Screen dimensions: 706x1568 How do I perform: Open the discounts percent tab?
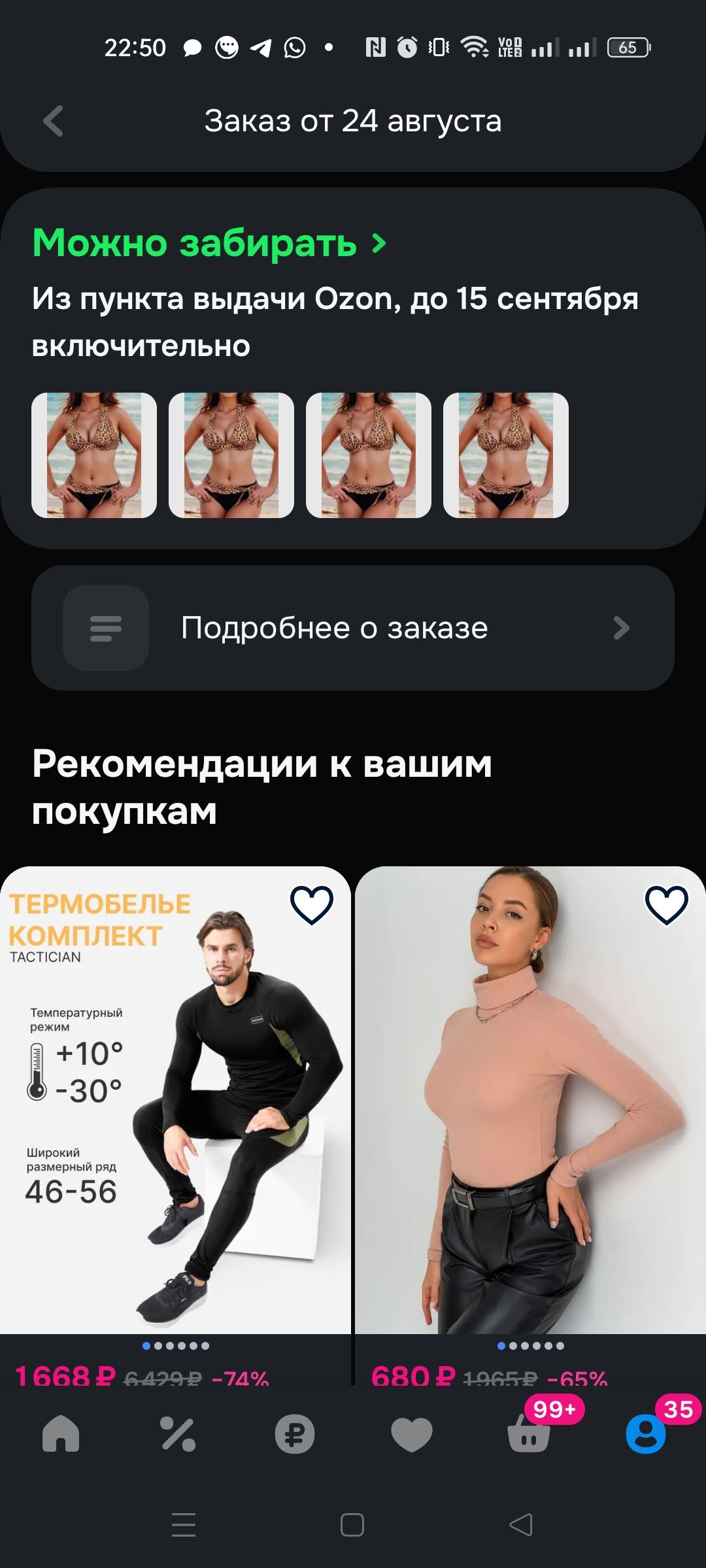(178, 1434)
